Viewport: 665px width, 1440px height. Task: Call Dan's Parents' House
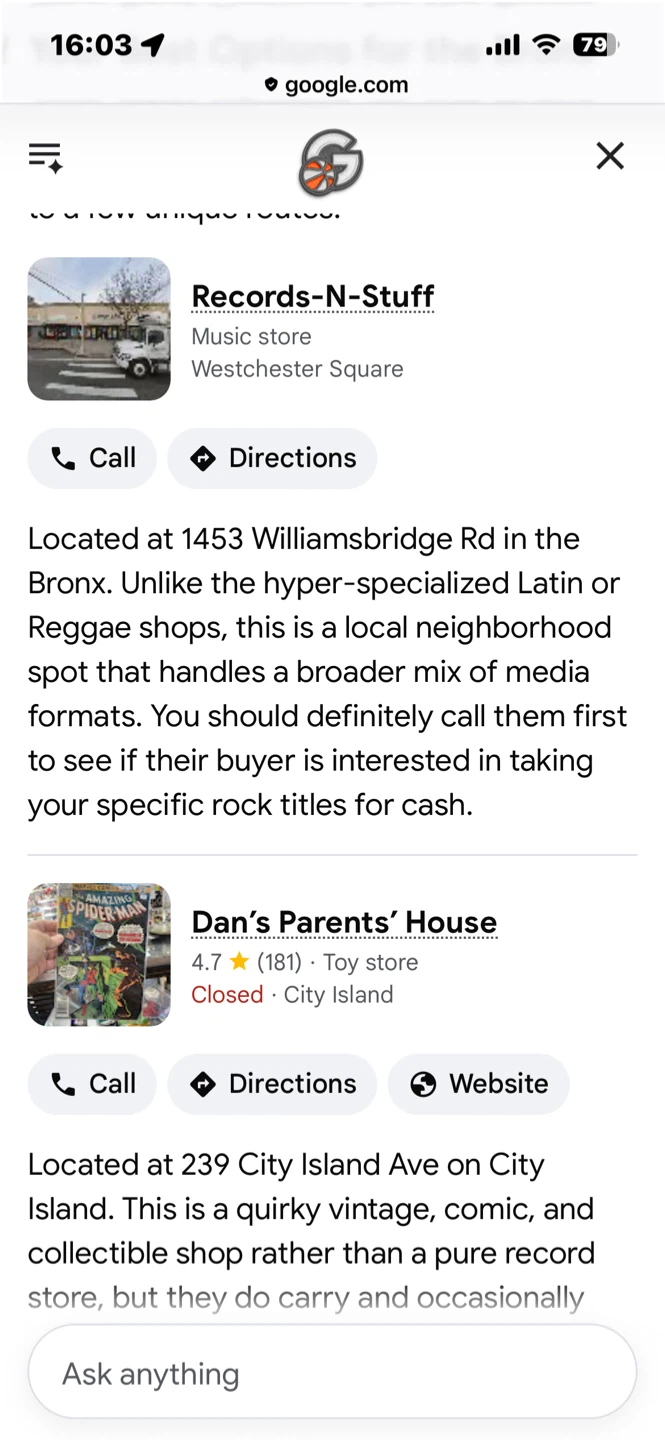[x=92, y=1084]
